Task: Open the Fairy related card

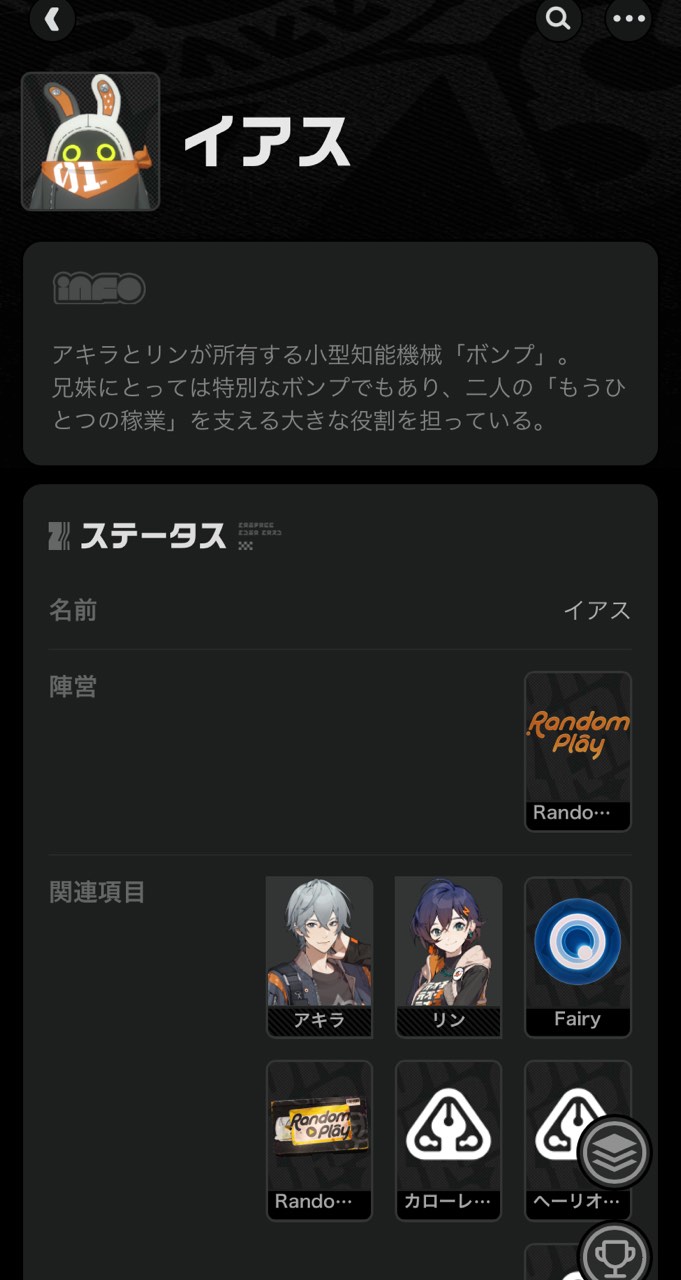Action: coord(577,956)
